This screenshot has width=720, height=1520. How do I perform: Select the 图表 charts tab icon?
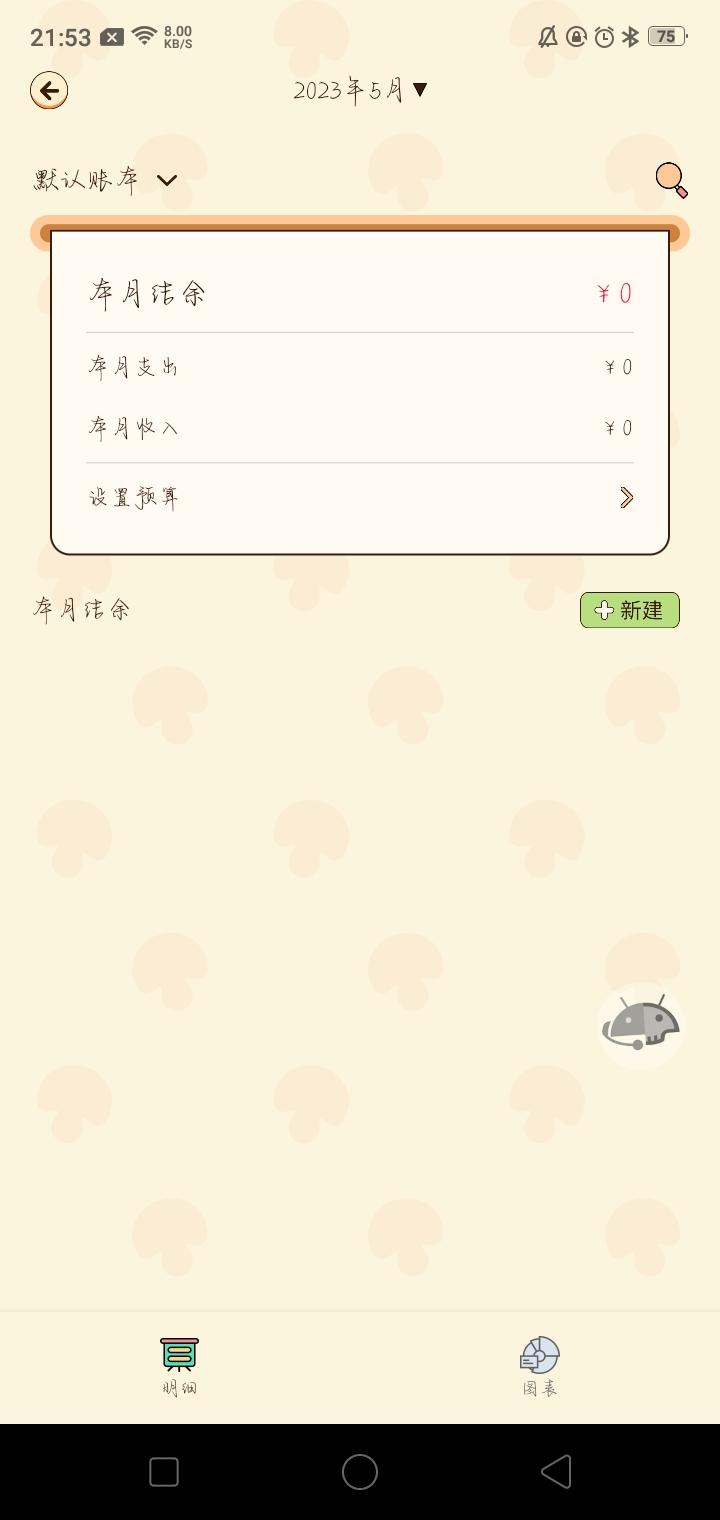click(538, 1356)
